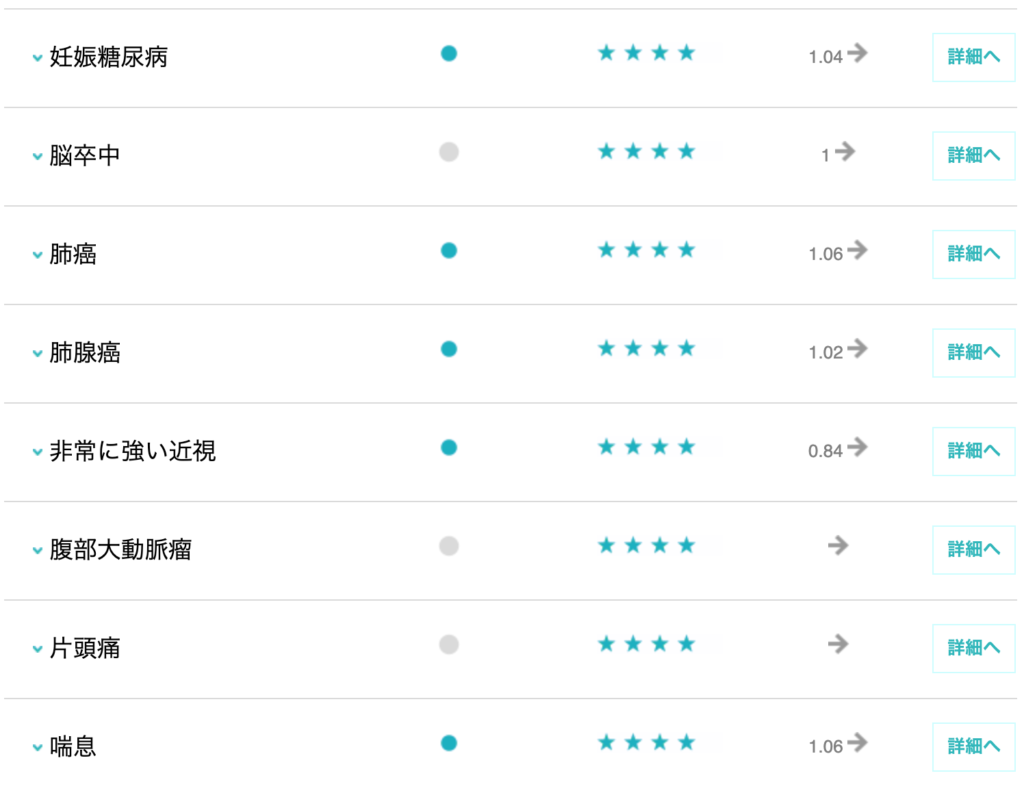Expand the 肺腺癌 entry
This screenshot has height=795, width=1024.
(38, 354)
